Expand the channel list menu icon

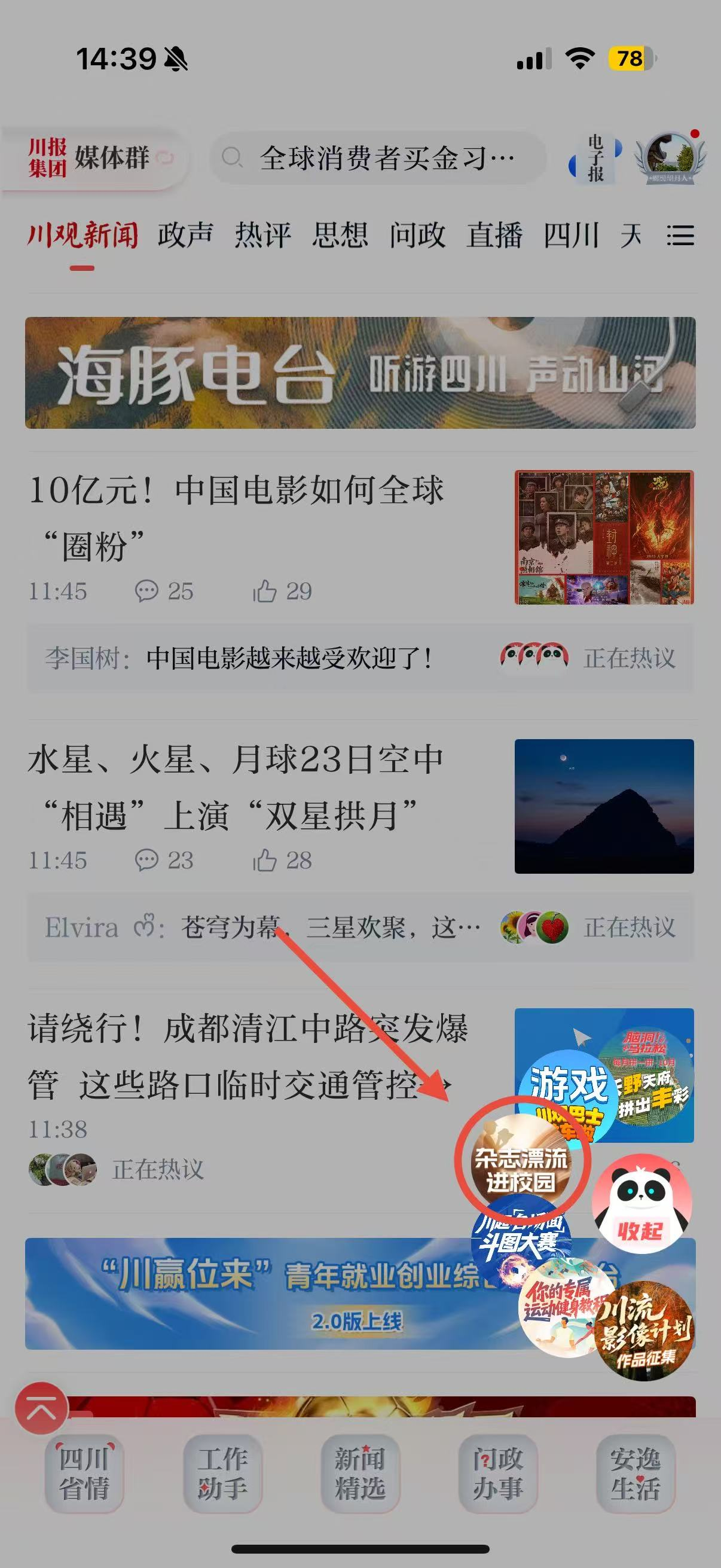click(680, 236)
